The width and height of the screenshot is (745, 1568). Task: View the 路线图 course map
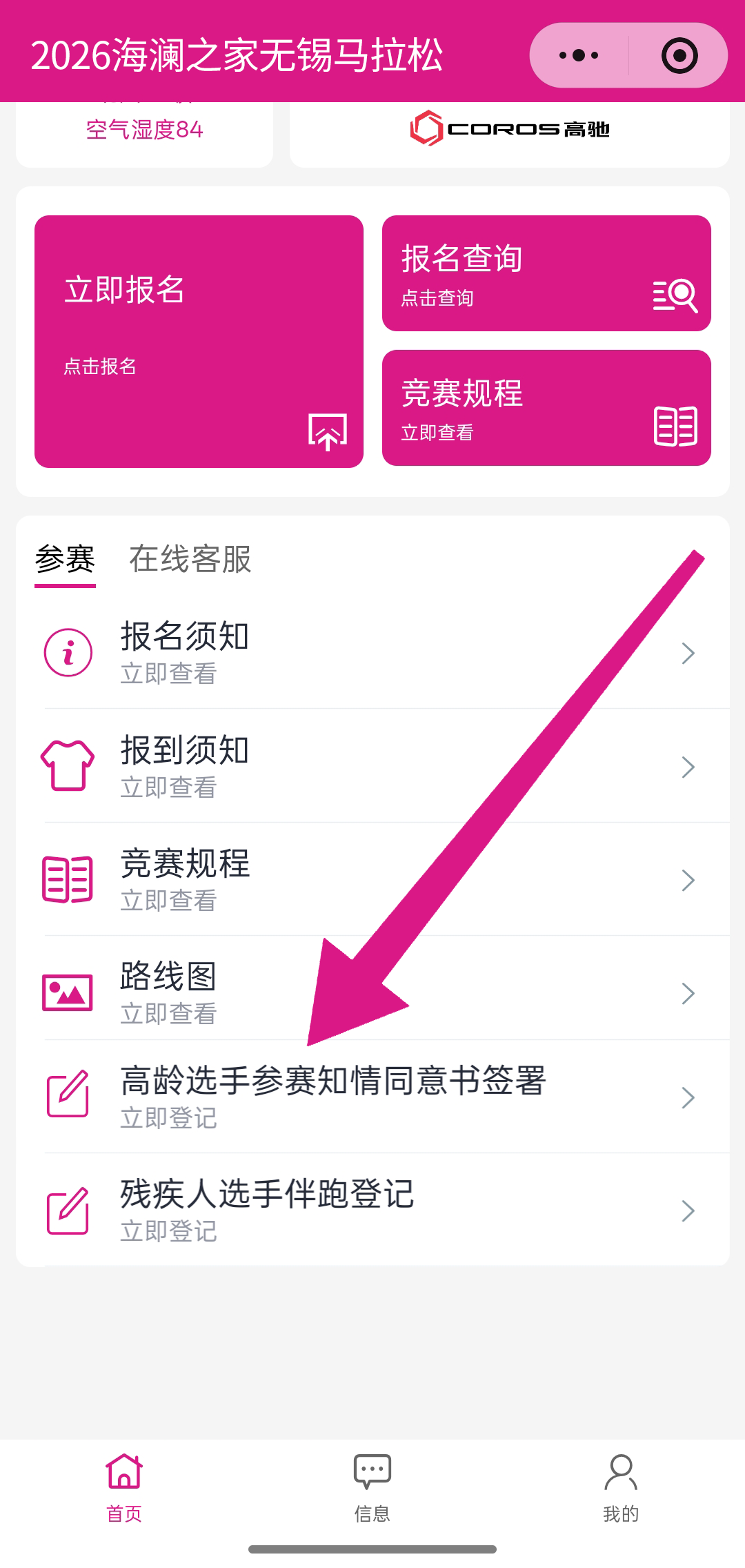point(372,992)
